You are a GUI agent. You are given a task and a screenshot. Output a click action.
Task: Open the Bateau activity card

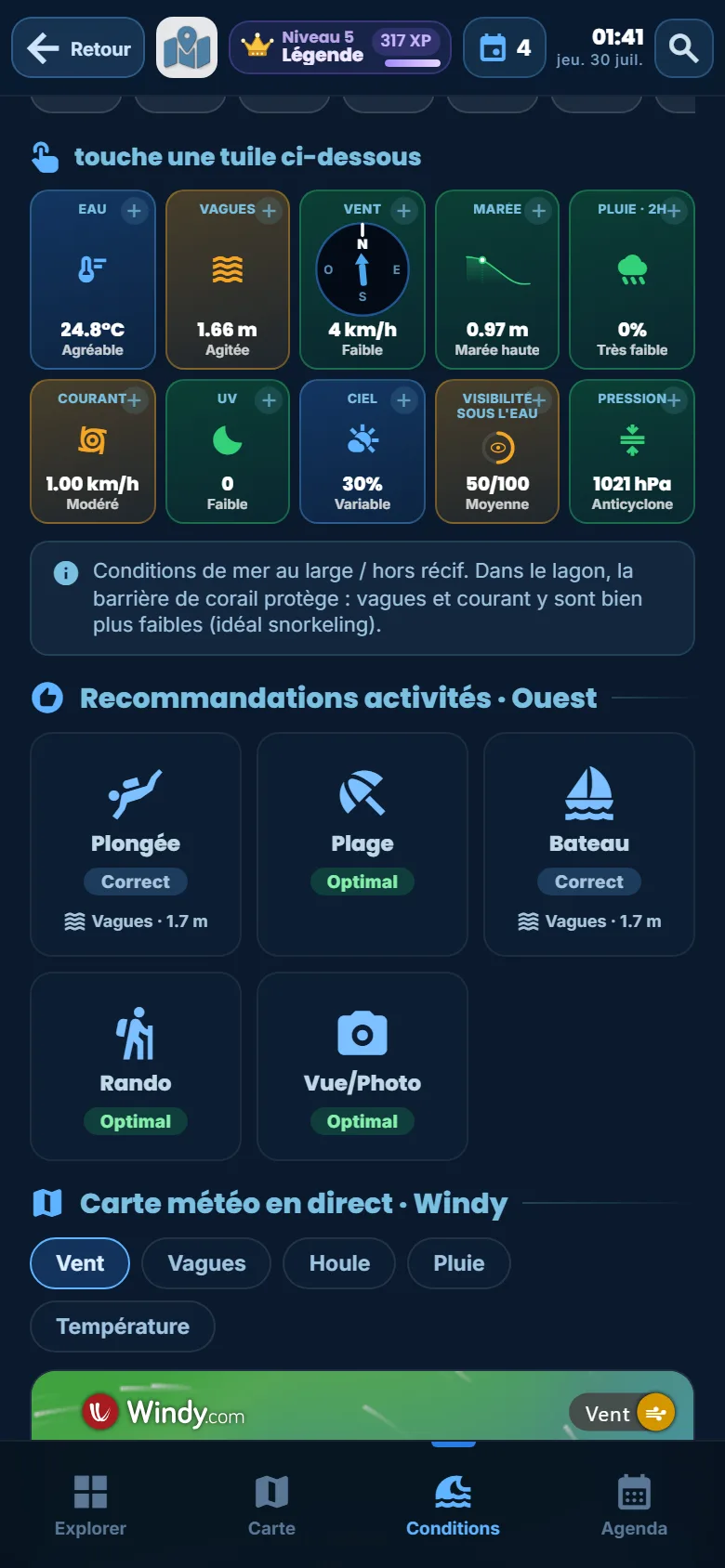coord(589,844)
